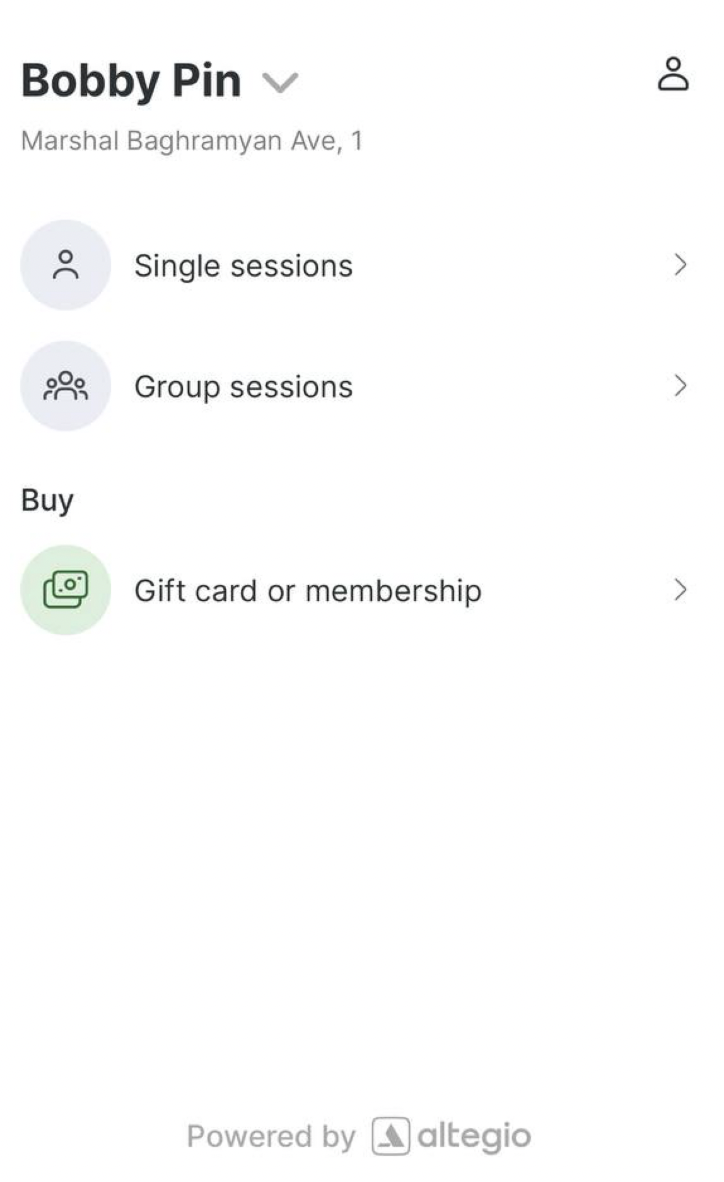The width and height of the screenshot is (724, 1182).
Task: Open Group sessions booking
Action: point(354,386)
